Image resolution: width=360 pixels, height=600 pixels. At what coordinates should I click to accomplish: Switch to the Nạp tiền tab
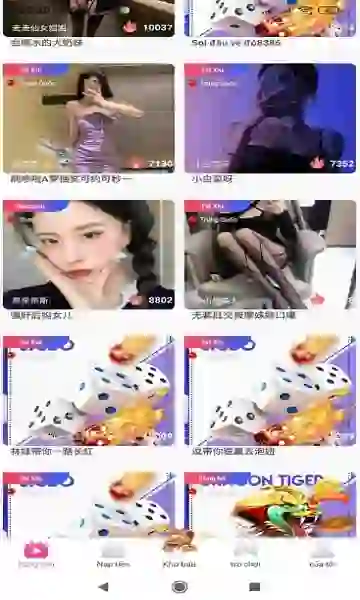(113, 556)
